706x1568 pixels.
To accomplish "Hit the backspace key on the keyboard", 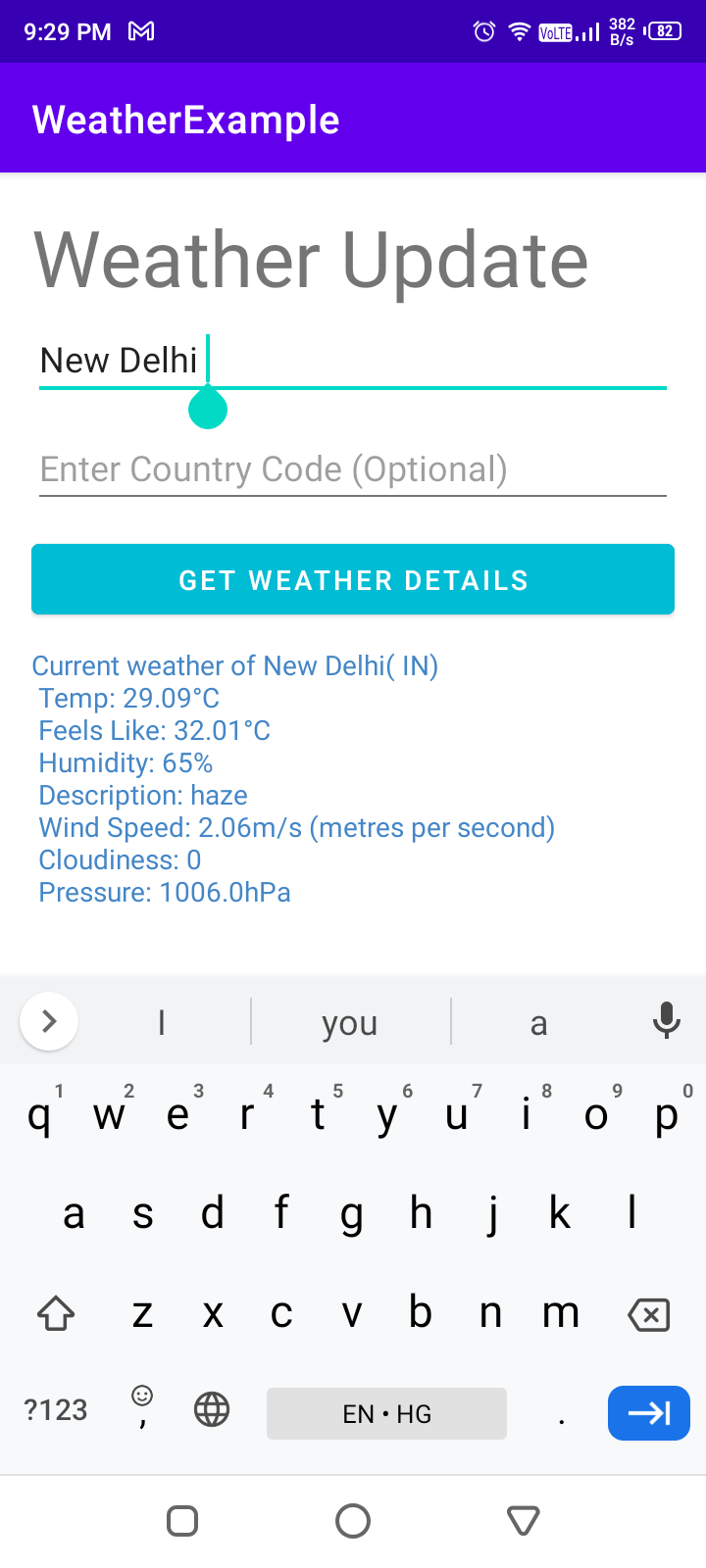I will [x=648, y=1314].
